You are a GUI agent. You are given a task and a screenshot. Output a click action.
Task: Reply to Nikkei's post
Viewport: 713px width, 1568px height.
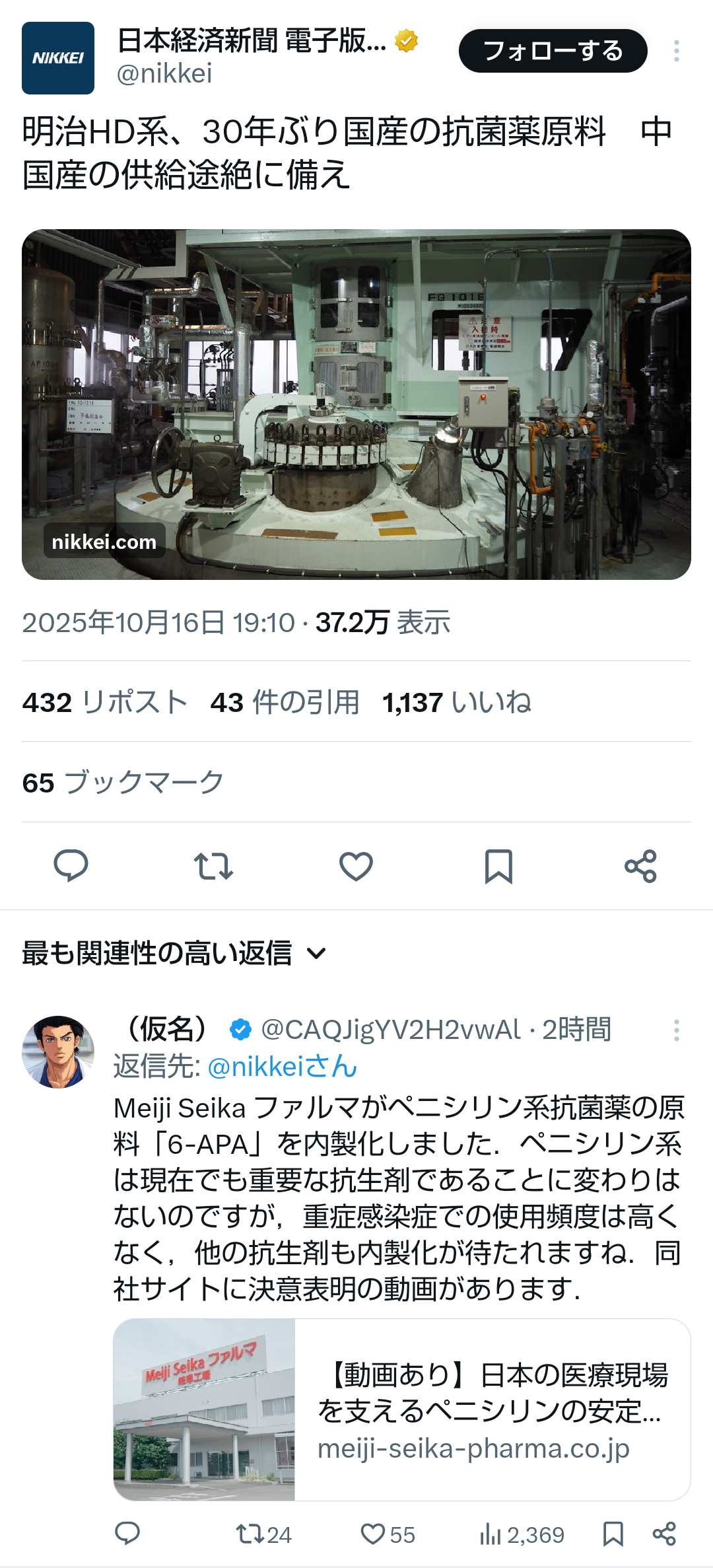point(71,866)
